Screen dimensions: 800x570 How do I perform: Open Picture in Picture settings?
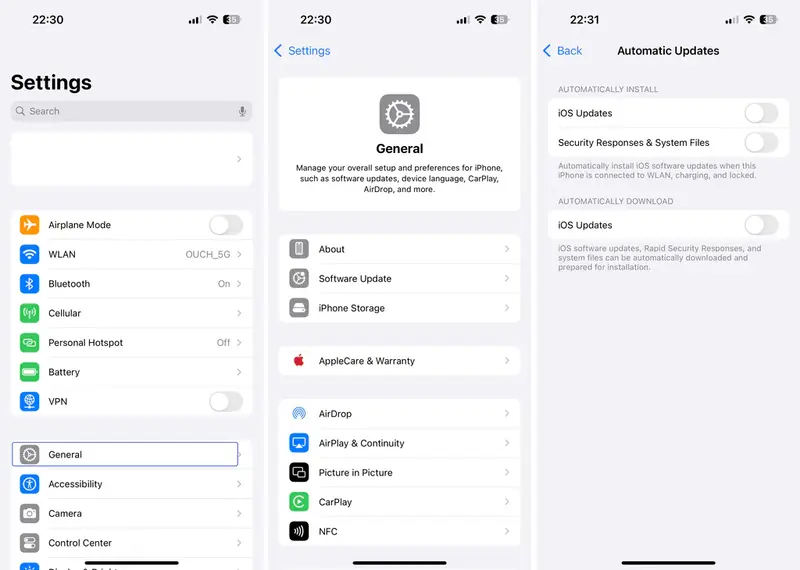(398, 472)
